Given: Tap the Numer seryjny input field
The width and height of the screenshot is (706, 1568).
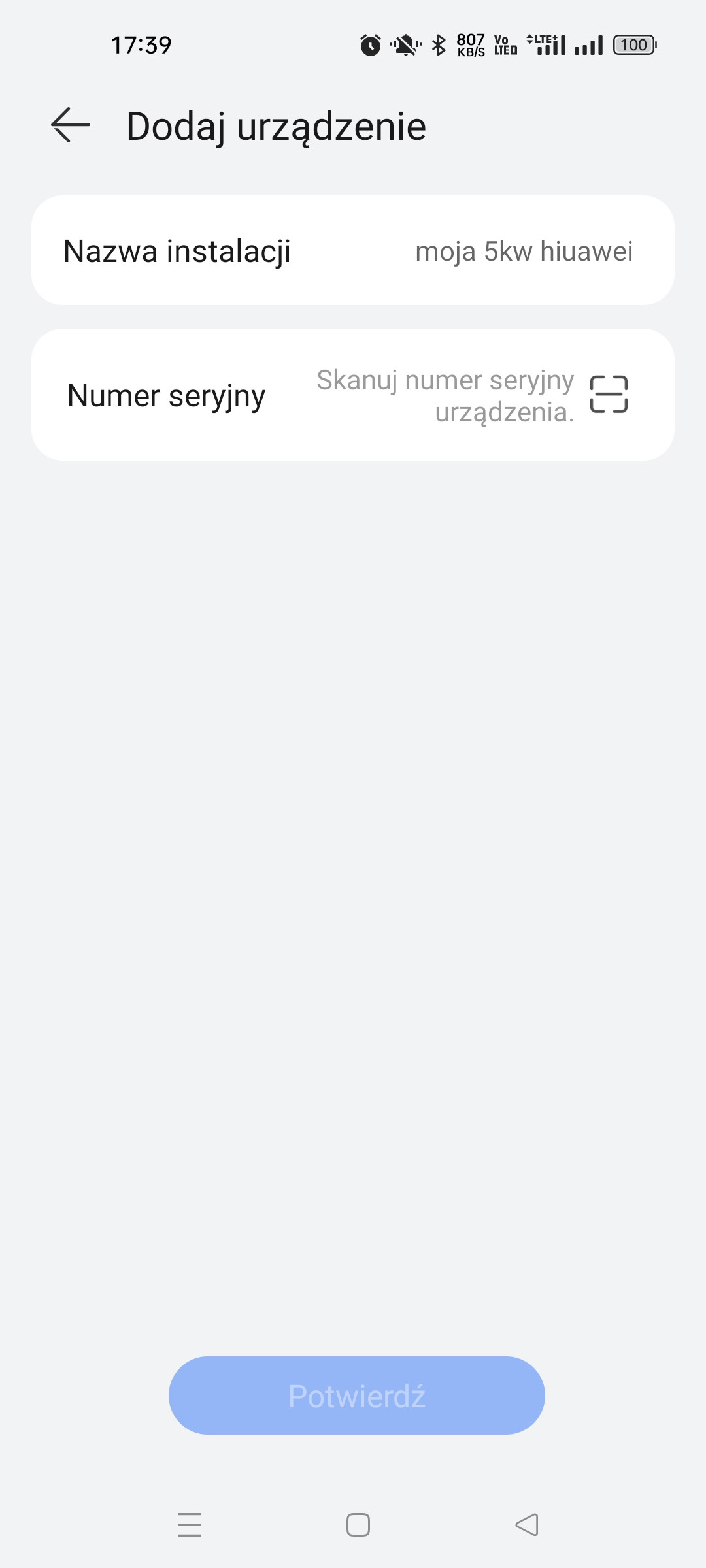Looking at the screenshot, I should pyautogui.click(x=353, y=395).
